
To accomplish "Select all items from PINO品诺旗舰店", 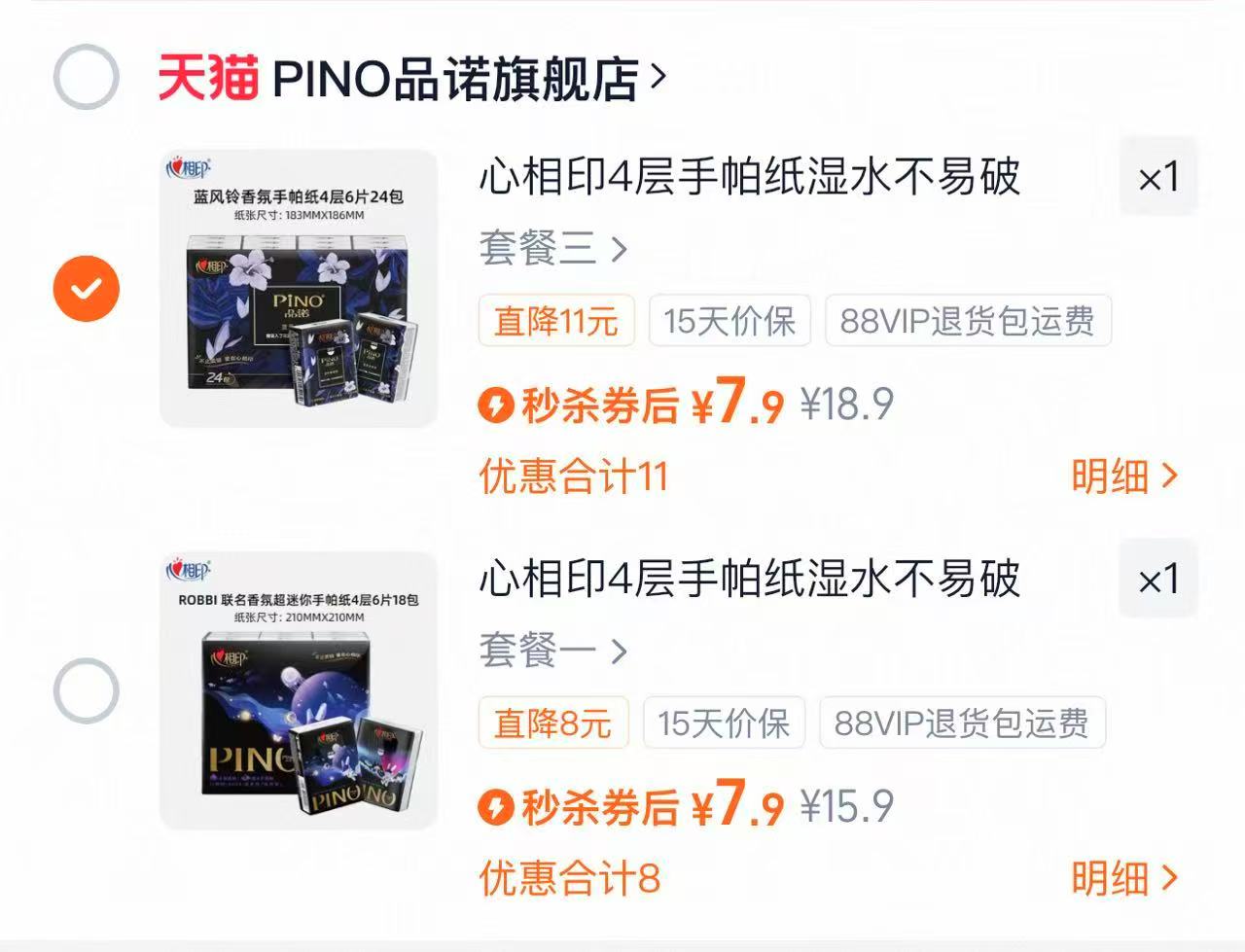I will point(86,77).
